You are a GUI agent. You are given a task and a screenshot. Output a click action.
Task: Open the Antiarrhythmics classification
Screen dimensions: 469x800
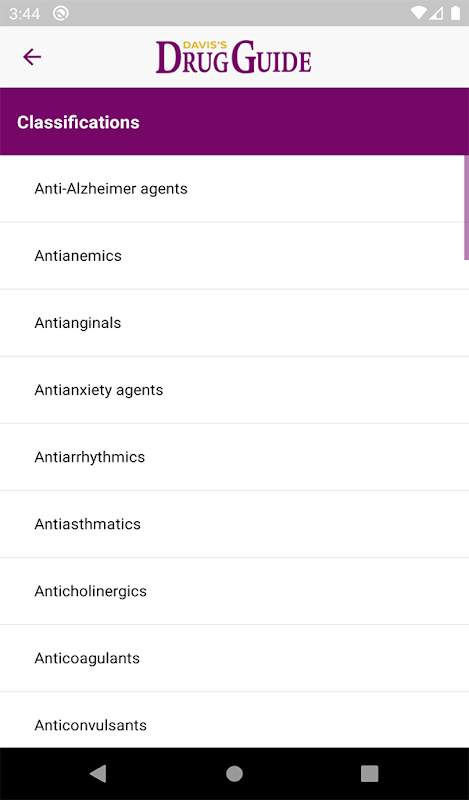click(234, 457)
